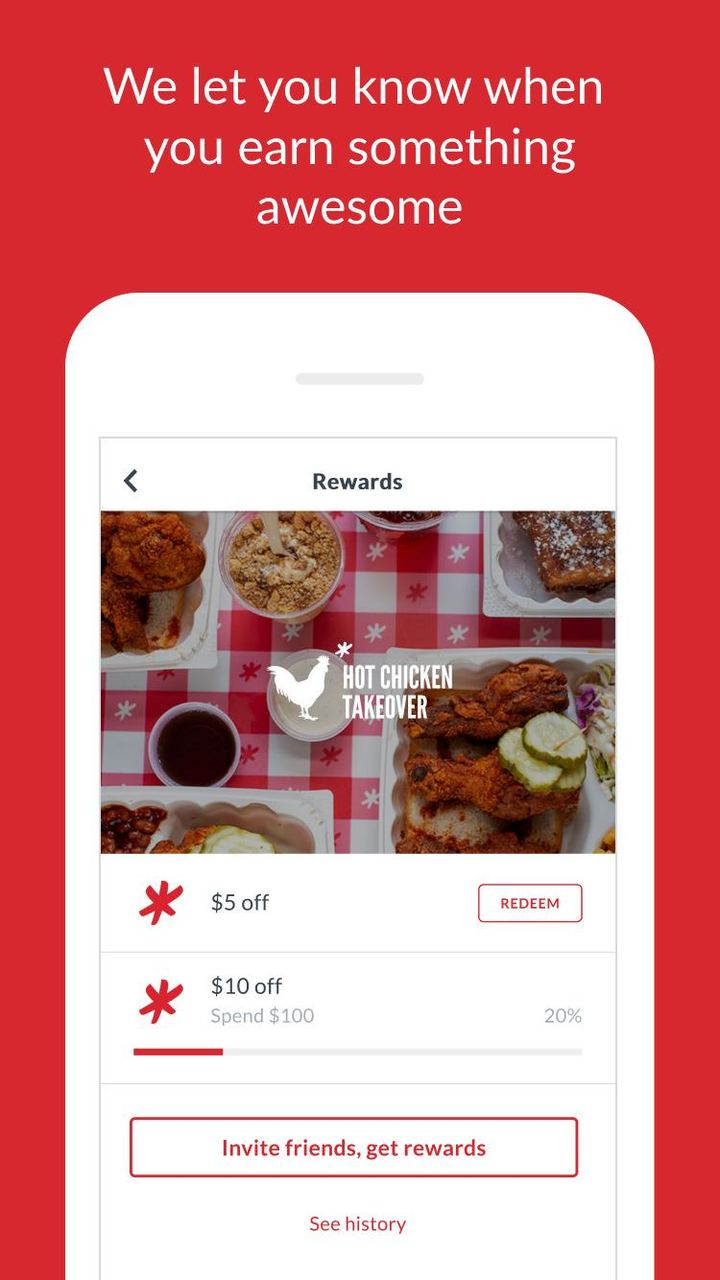Screen dimensions: 720x1280
Task: Redeem the $5 off reward
Action: coord(530,902)
